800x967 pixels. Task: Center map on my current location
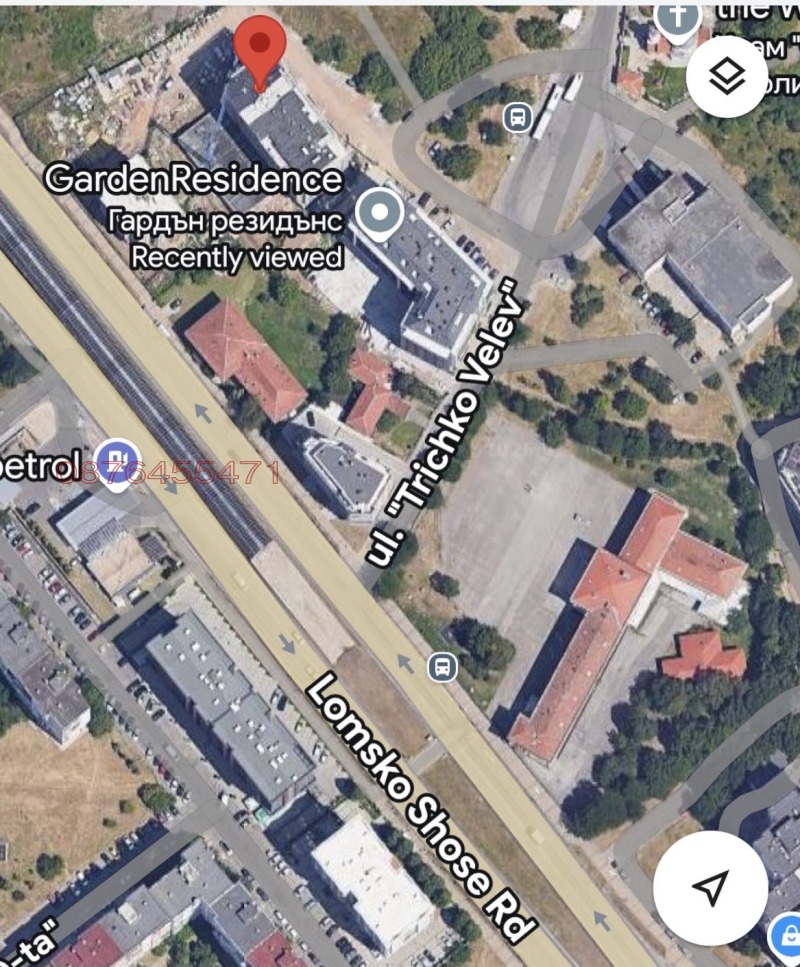point(710,886)
